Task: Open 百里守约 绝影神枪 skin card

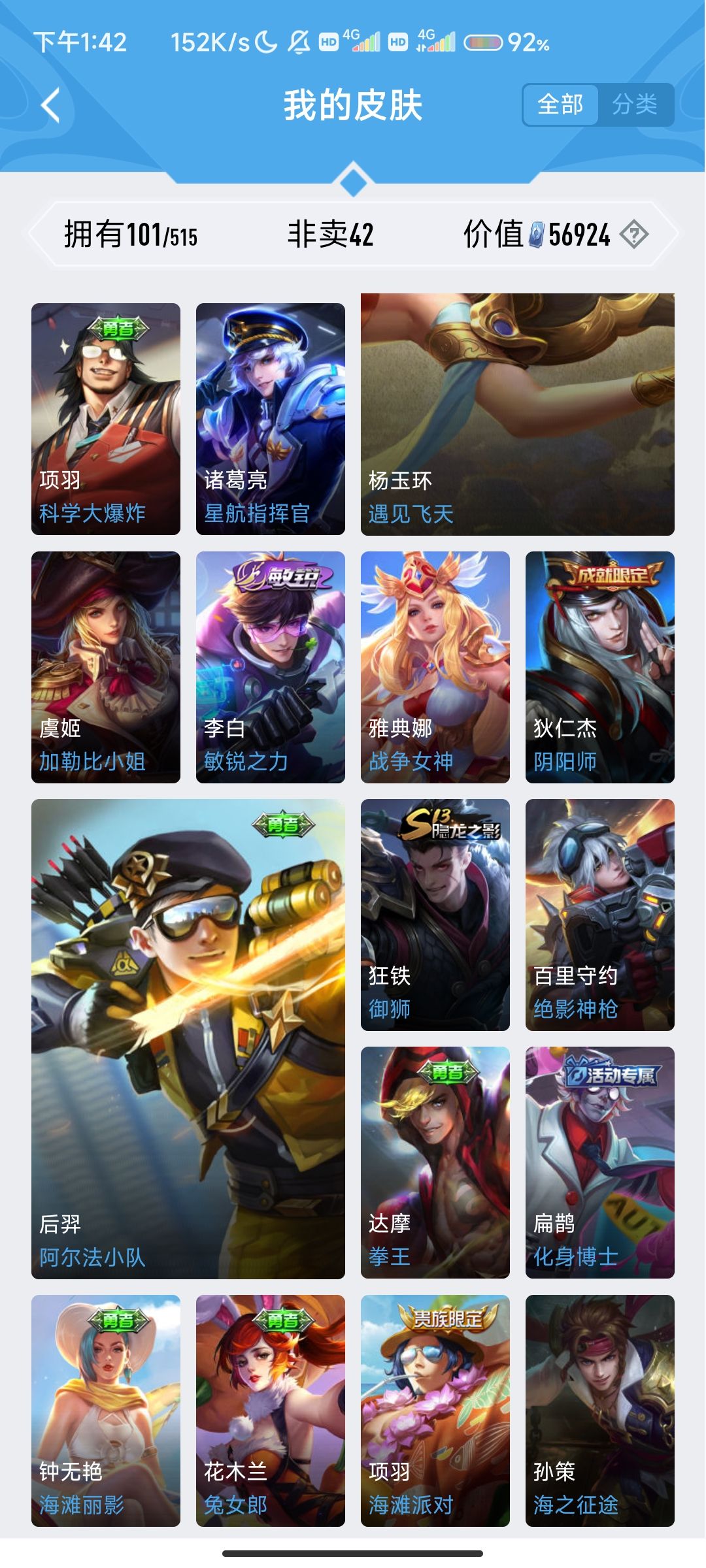Action: coord(600,915)
